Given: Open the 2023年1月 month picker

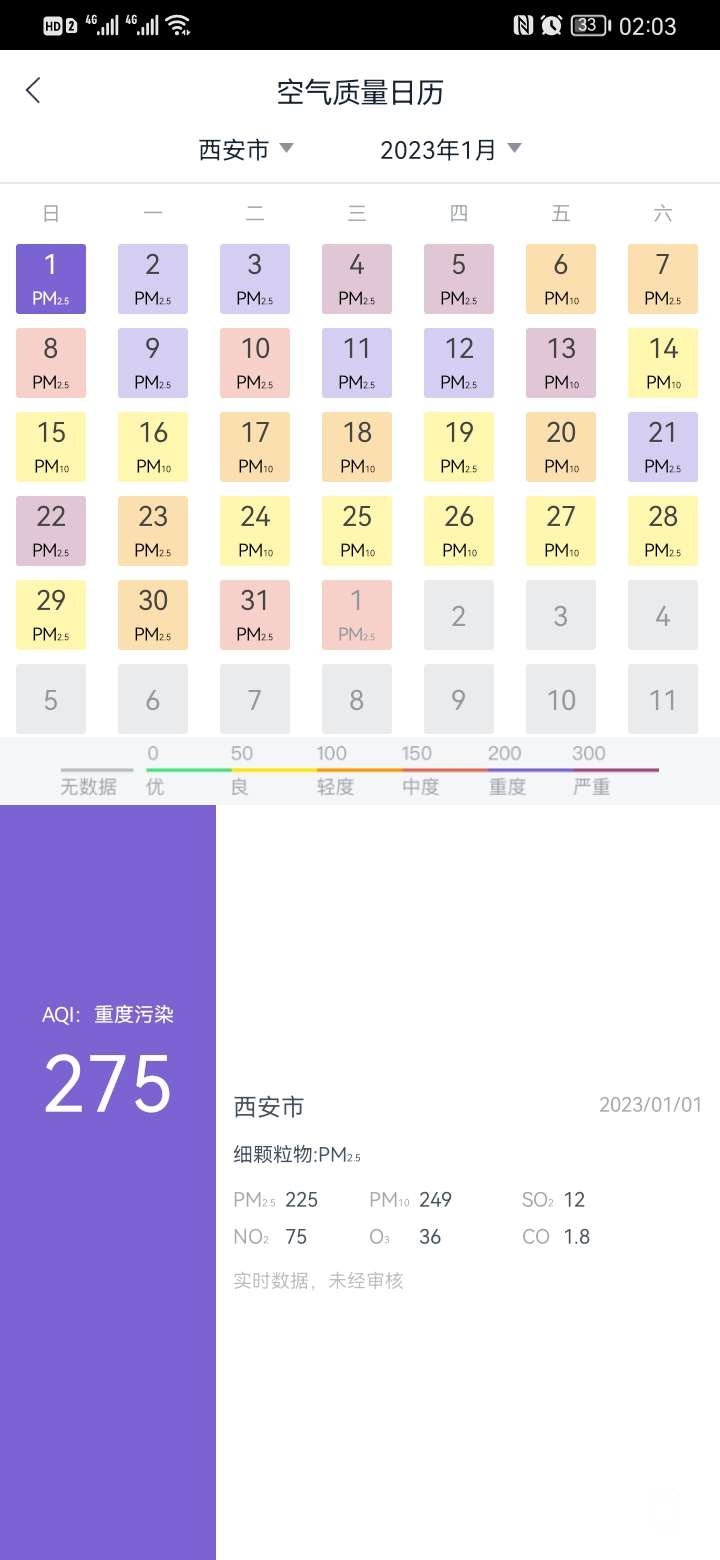Looking at the screenshot, I should pyautogui.click(x=451, y=150).
